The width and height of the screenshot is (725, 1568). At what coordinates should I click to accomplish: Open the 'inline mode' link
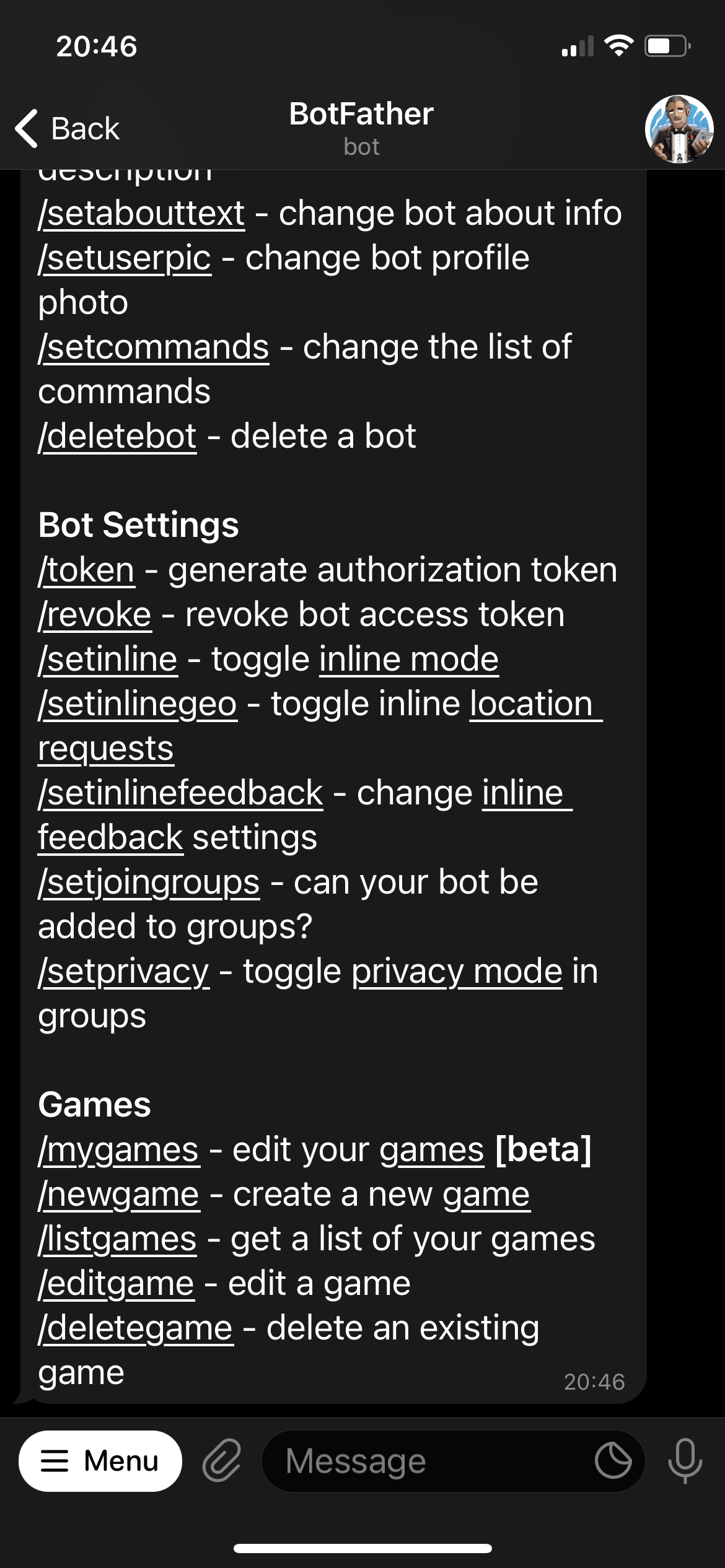pyautogui.click(x=408, y=660)
